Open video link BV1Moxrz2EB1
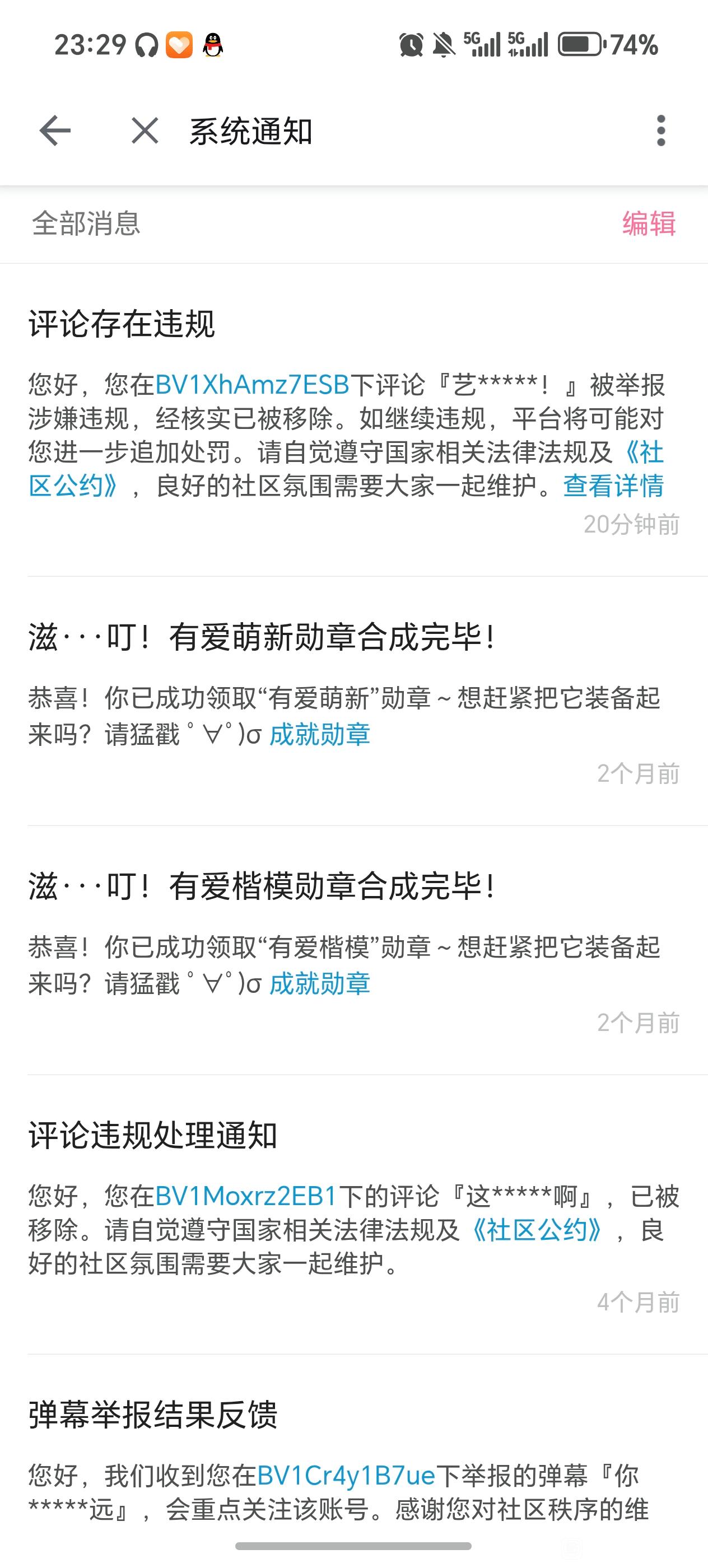708x1568 pixels. [x=246, y=1196]
